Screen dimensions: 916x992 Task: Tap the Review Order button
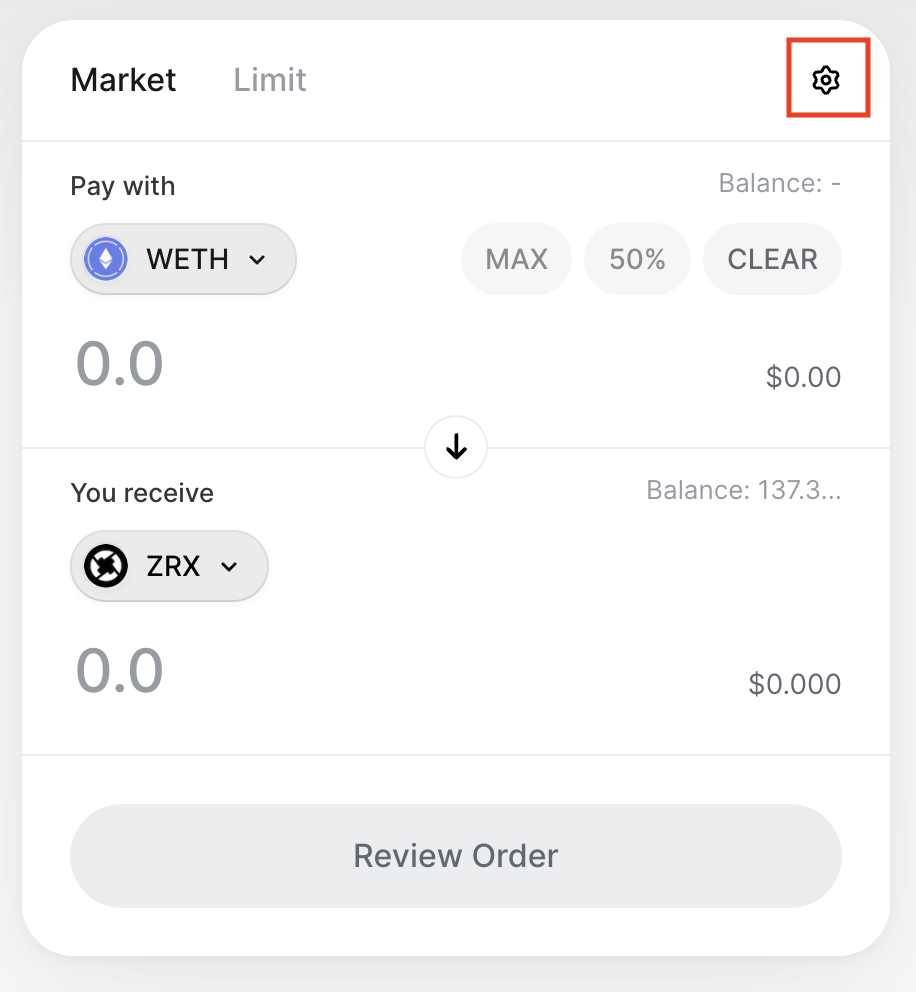(456, 856)
